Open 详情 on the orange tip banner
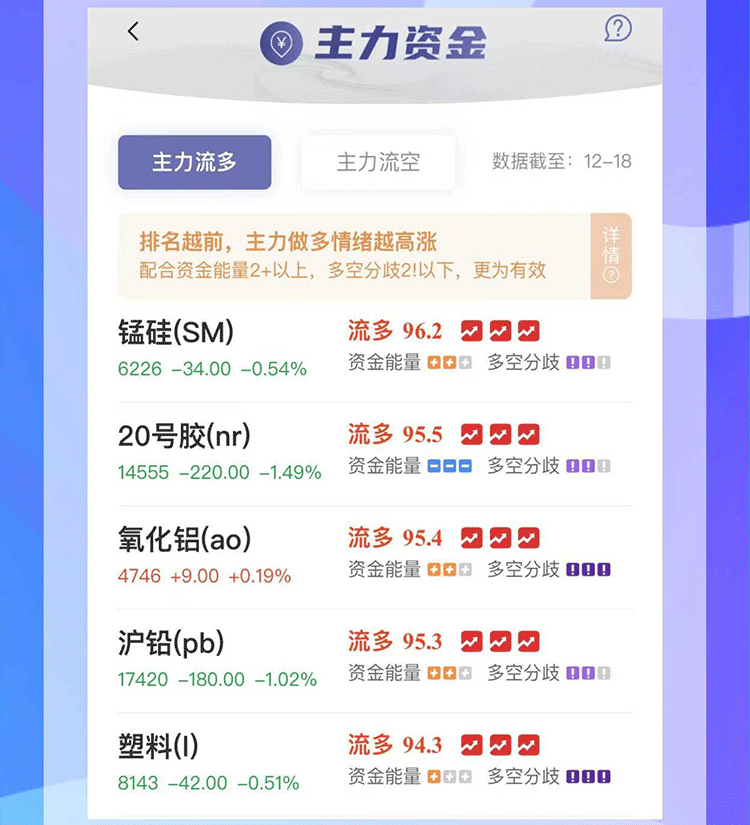This screenshot has height=825, width=750. 610,256
